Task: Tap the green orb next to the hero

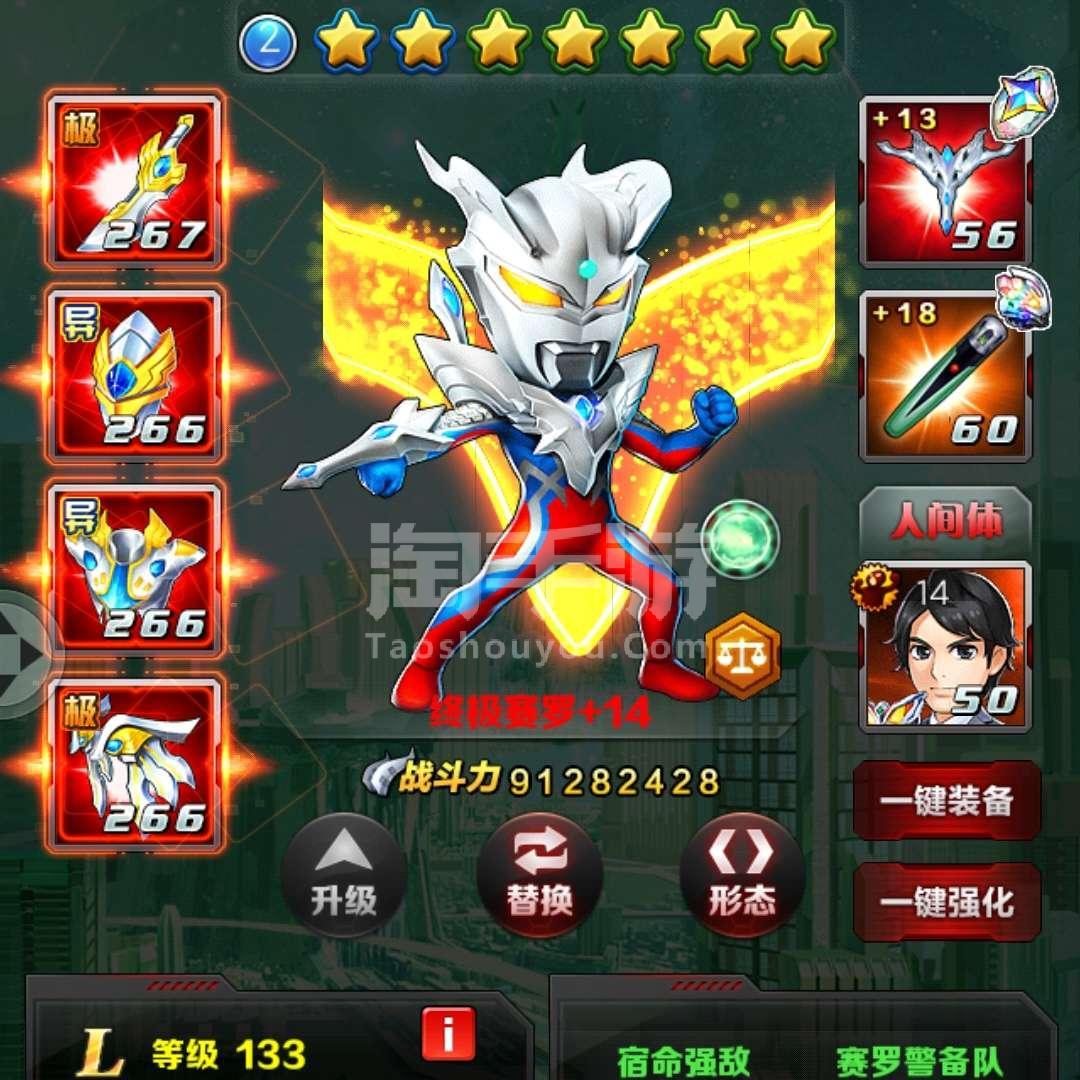Action: 740,538
